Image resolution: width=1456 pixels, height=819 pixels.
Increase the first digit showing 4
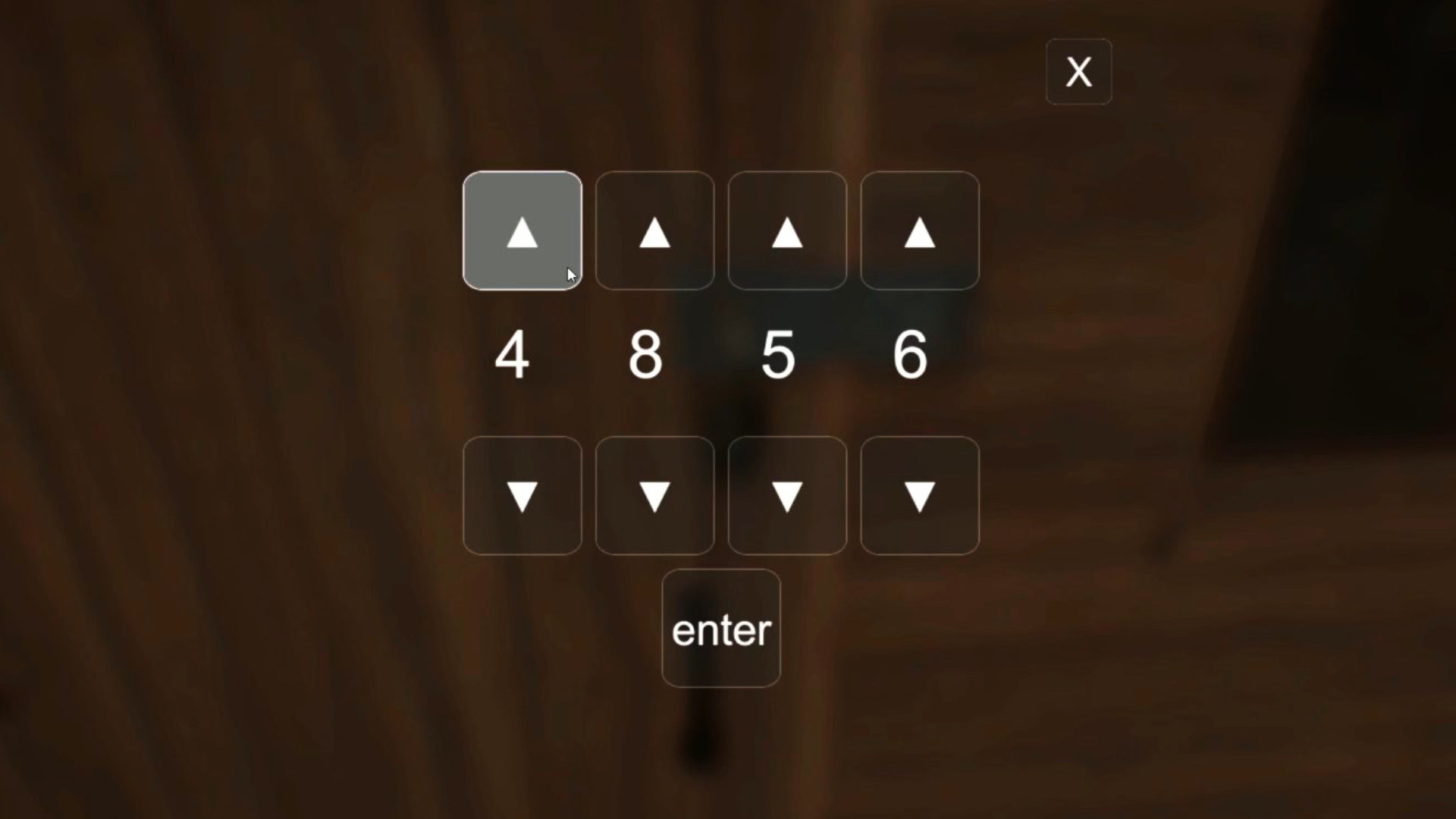522,231
